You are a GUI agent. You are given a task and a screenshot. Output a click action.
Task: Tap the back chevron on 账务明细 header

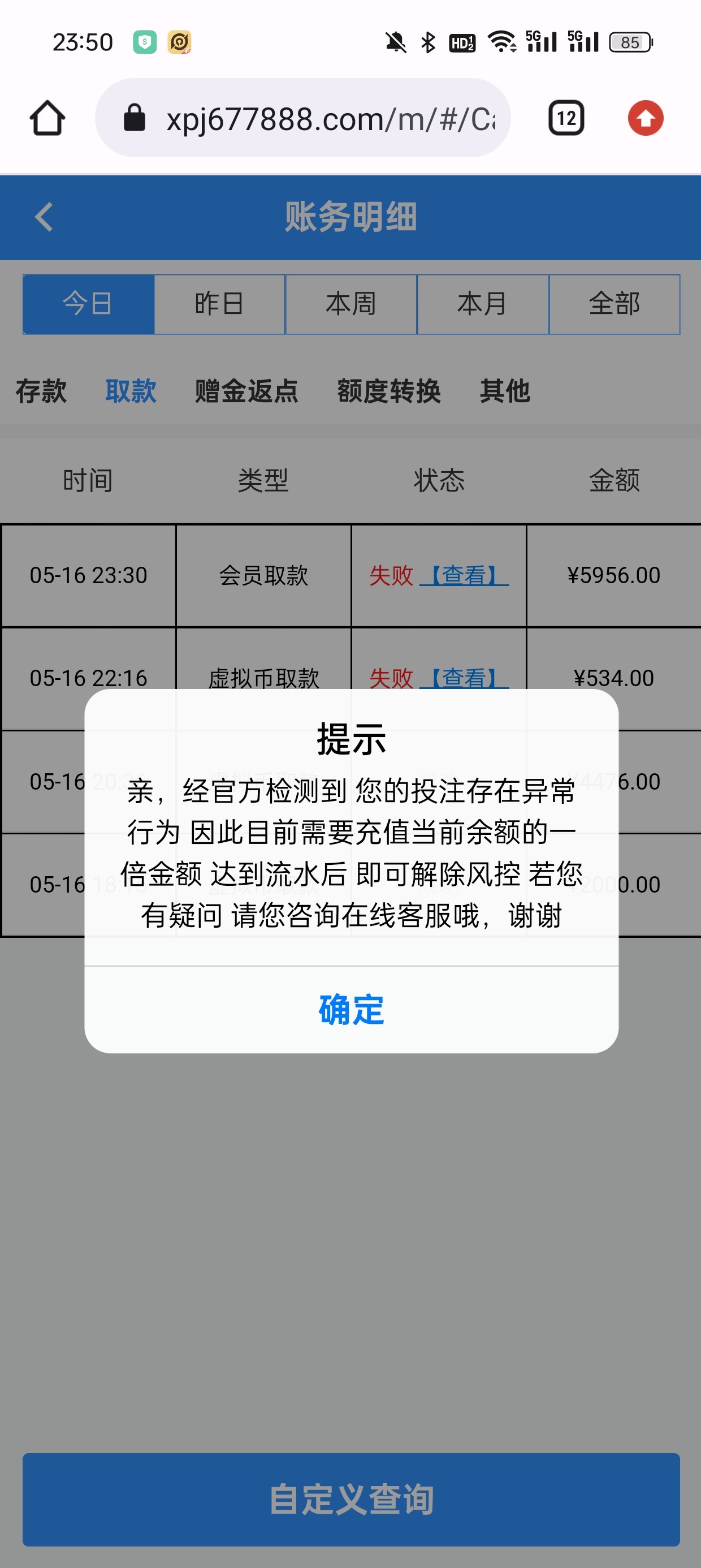point(44,218)
